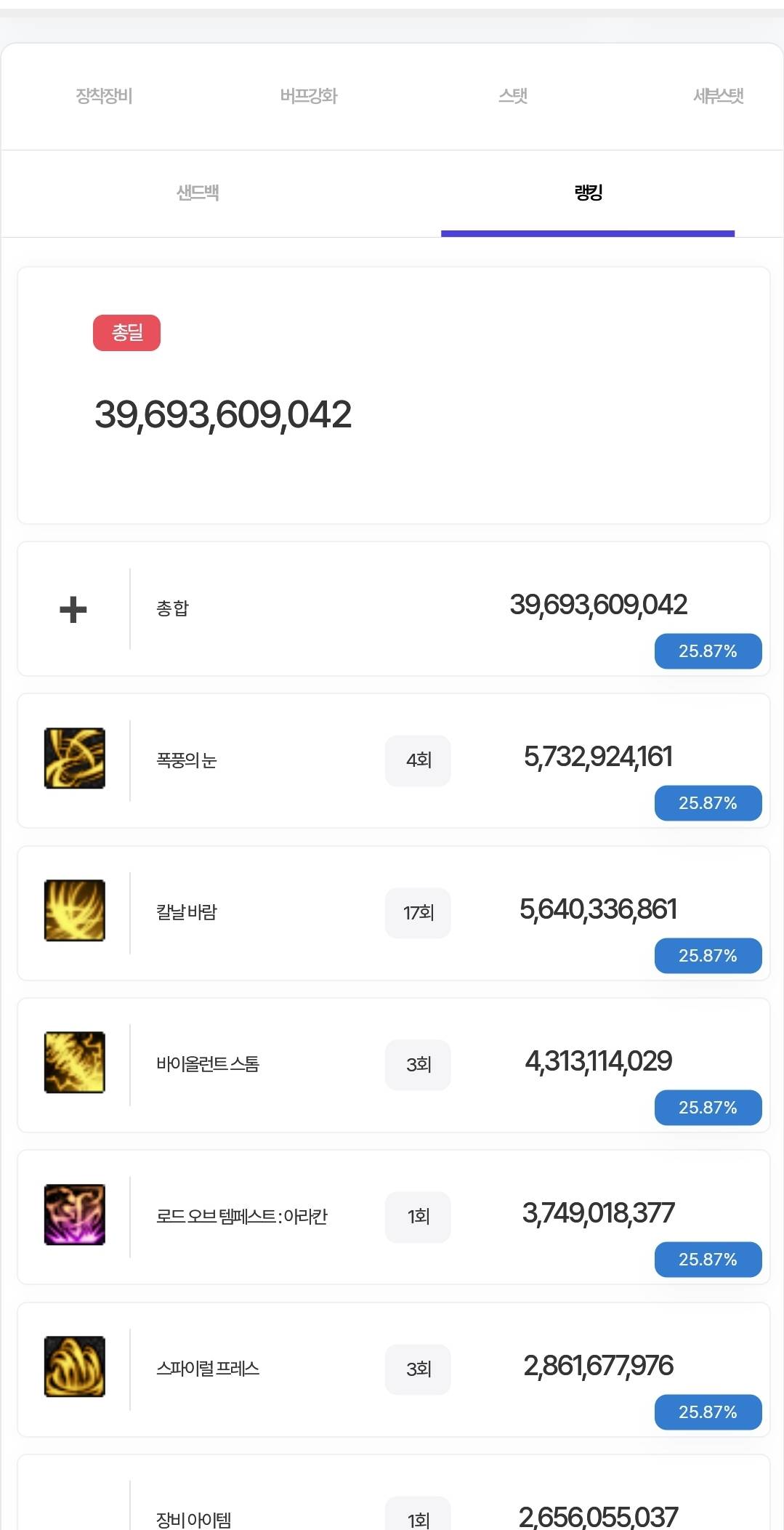Select the 랭킹 tab

tap(588, 193)
